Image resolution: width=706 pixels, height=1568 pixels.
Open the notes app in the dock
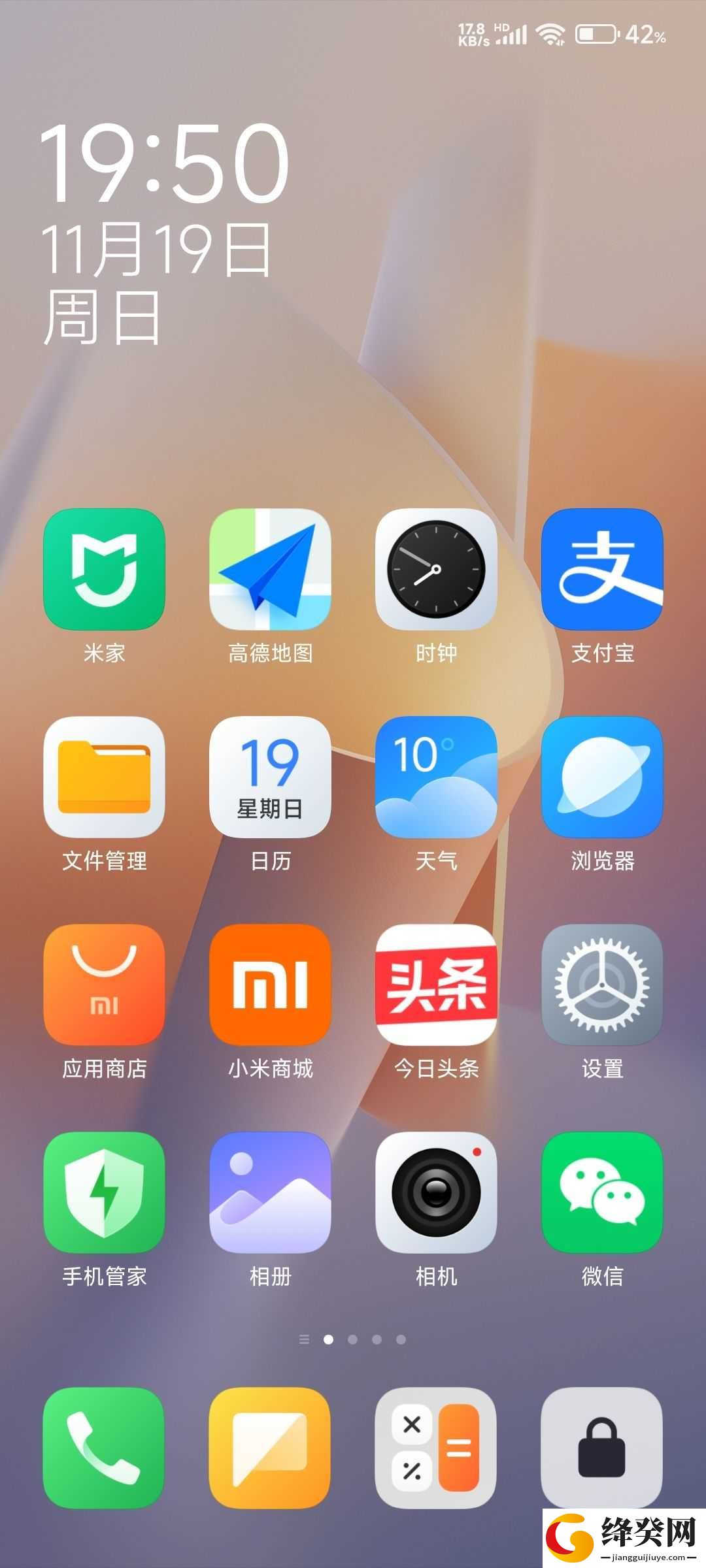(x=270, y=1448)
